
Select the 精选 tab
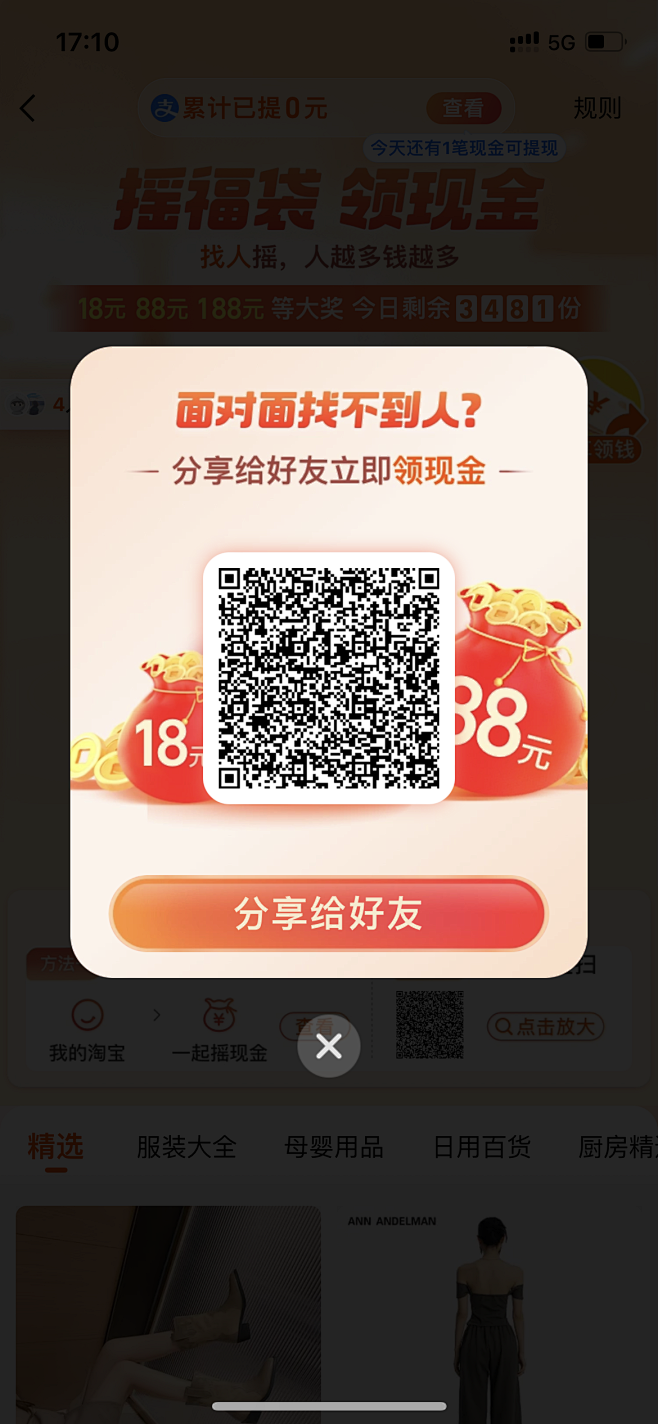click(x=55, y=1147)
